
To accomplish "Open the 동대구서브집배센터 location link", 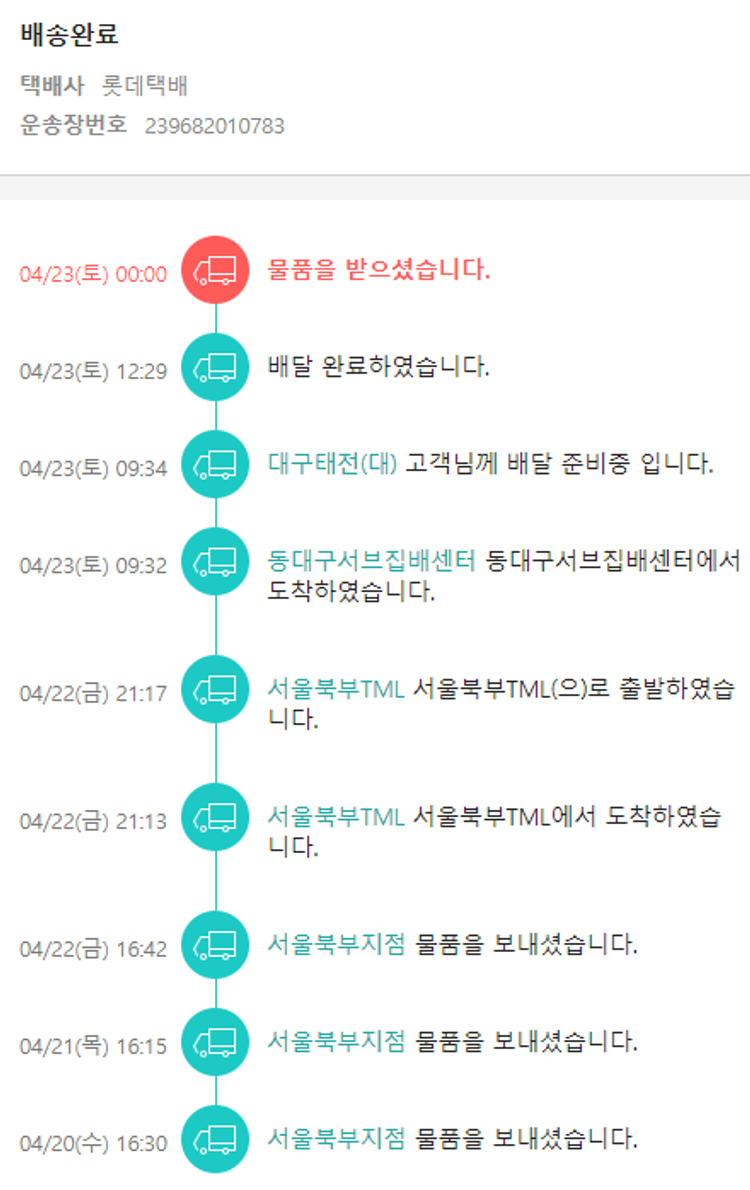I will coord(371,561).
